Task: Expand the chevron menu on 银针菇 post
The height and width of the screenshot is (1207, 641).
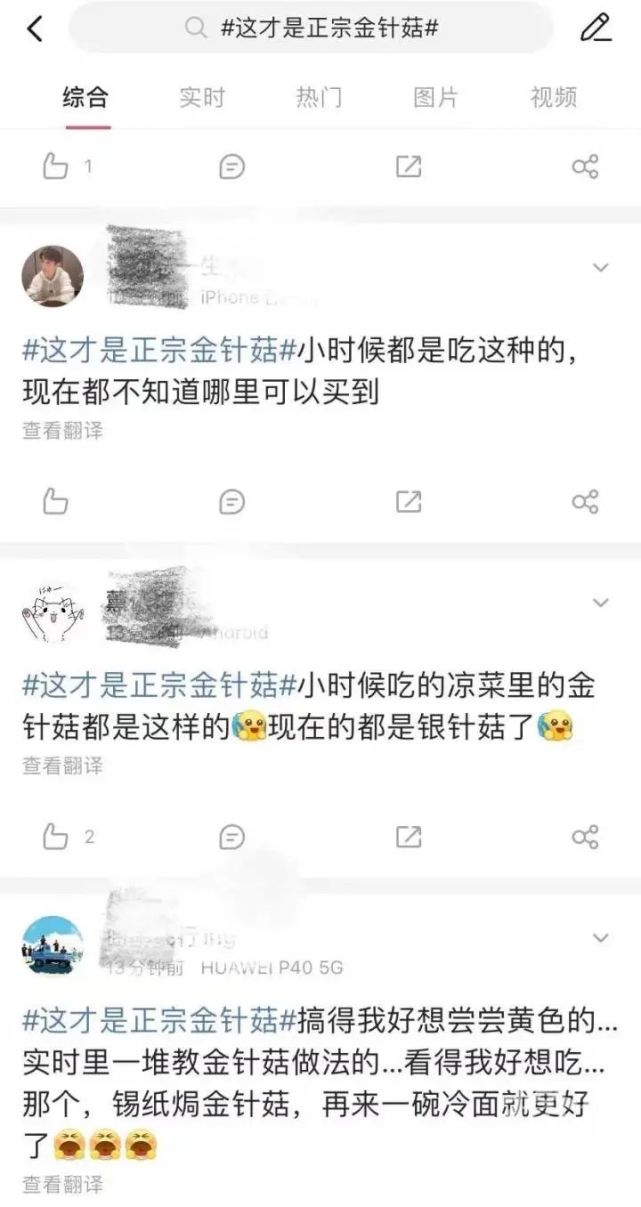Action: click(601, 603)
